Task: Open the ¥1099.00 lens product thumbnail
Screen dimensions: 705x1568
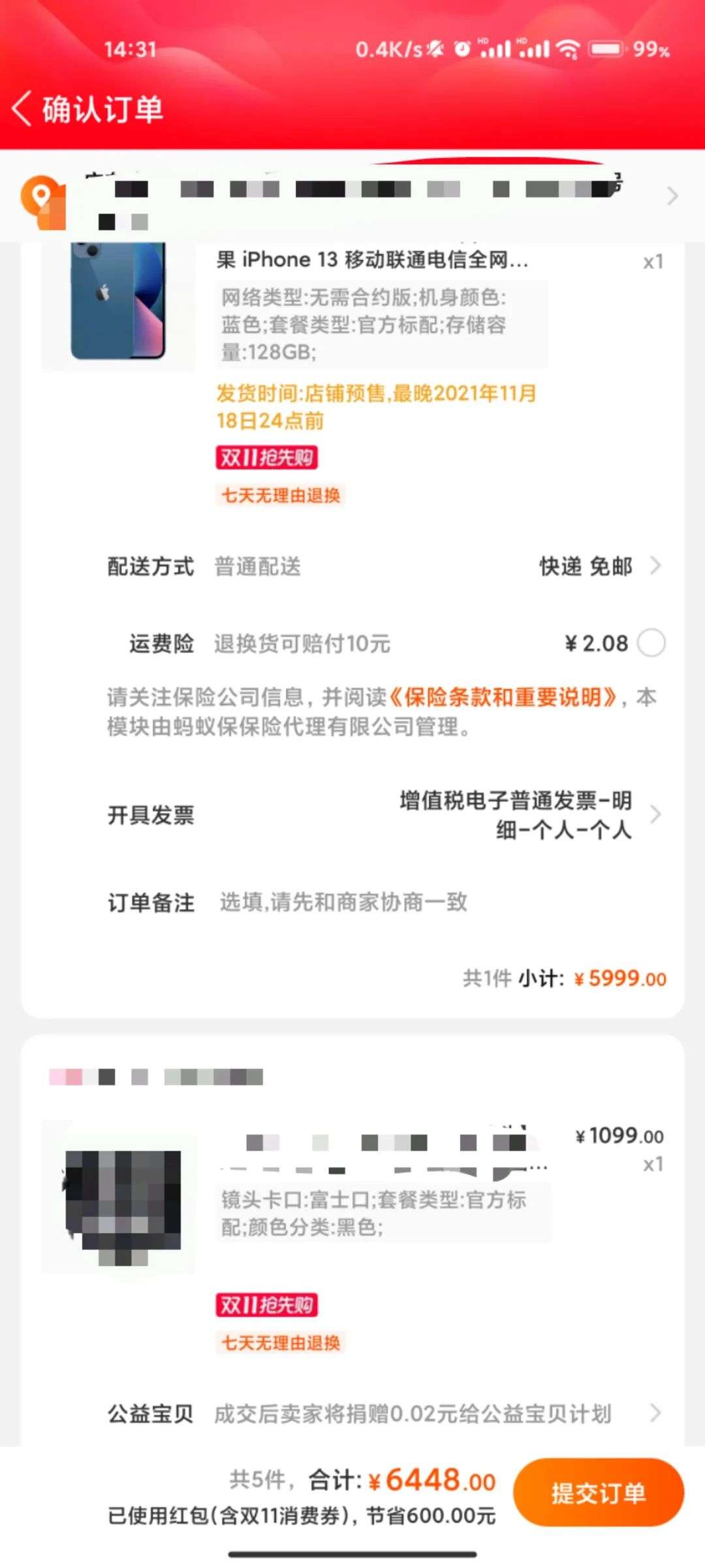Action: pos(118,1196)
